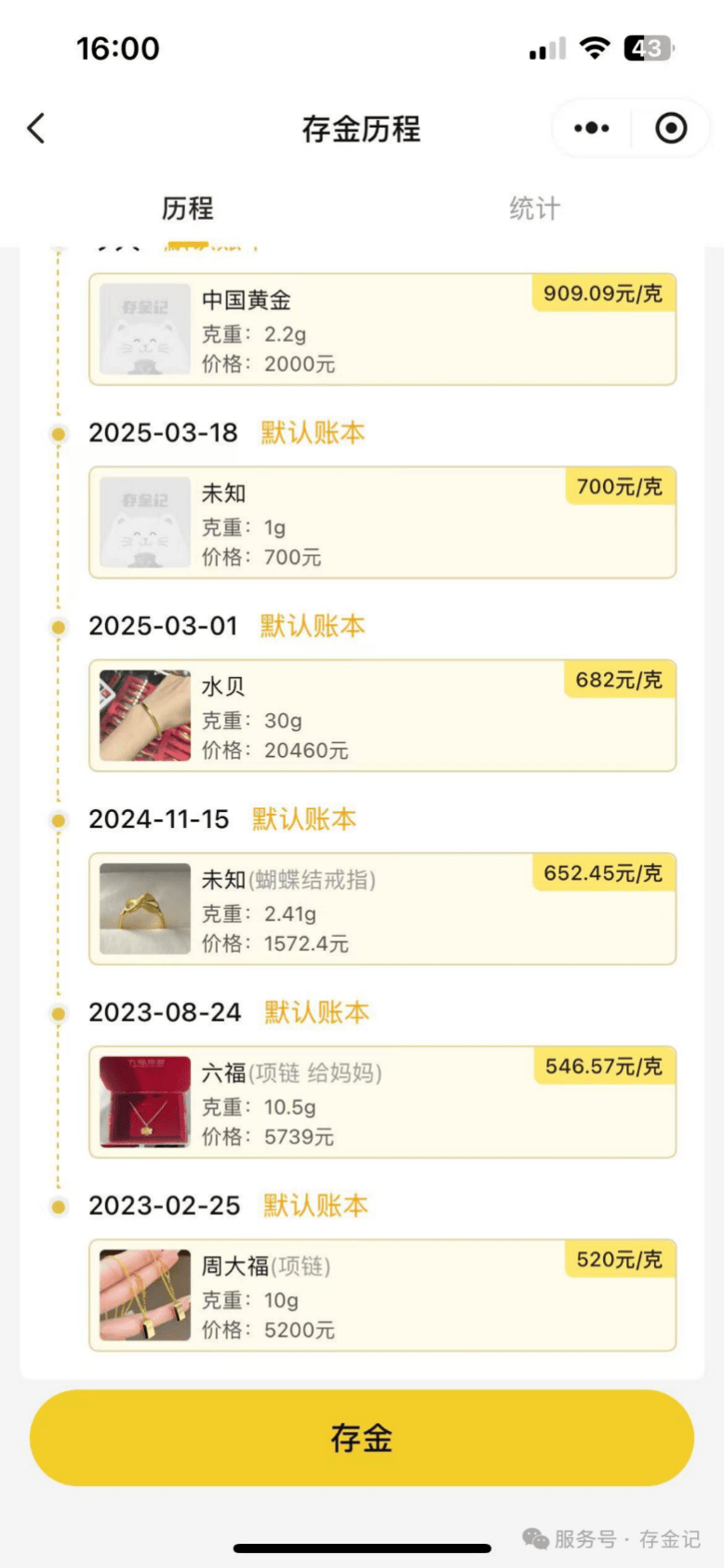The image size is (724, 1568).
Task: Open the 蝴蝶结戒指 record
Action: pos(382,910)
